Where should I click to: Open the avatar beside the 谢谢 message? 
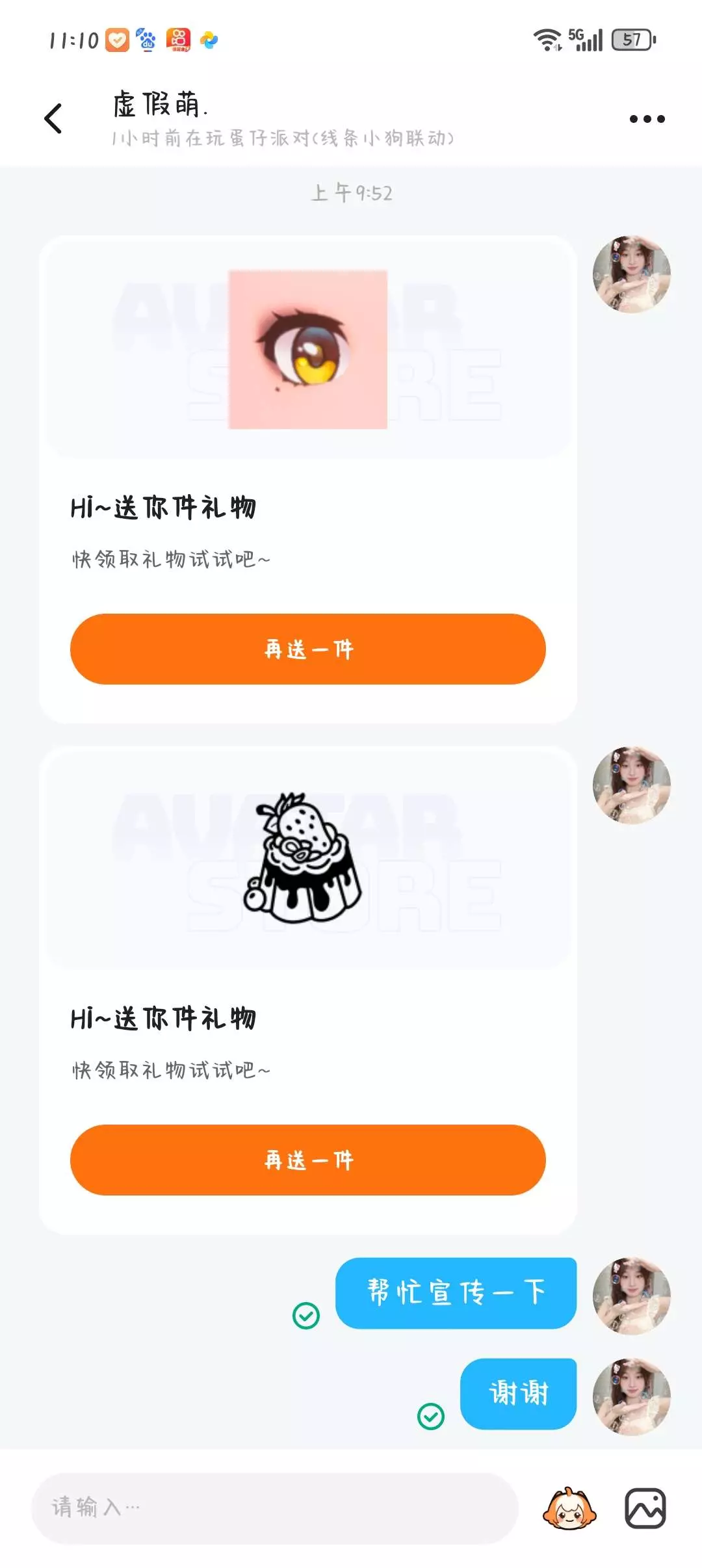631,1397
